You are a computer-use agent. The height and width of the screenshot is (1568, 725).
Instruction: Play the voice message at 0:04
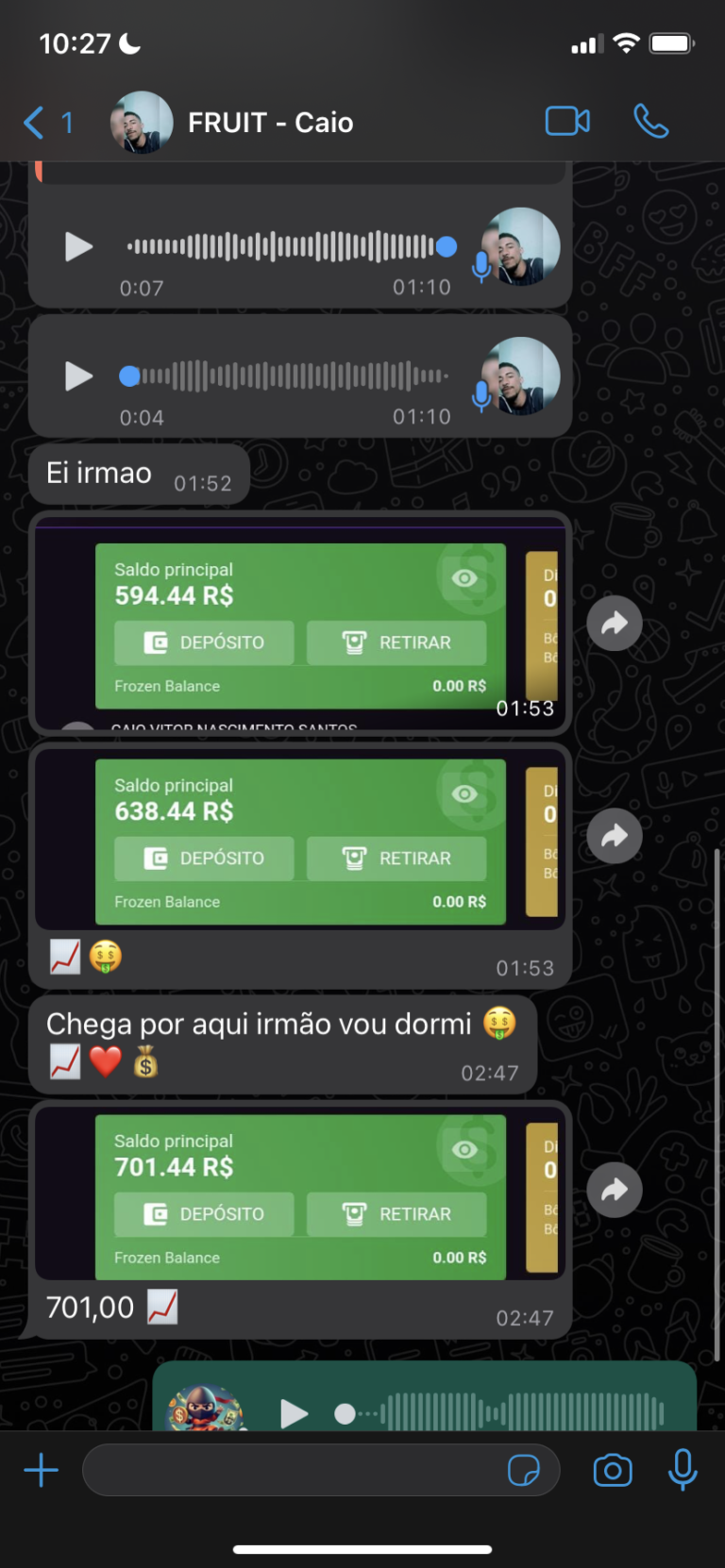coord(78,376)
